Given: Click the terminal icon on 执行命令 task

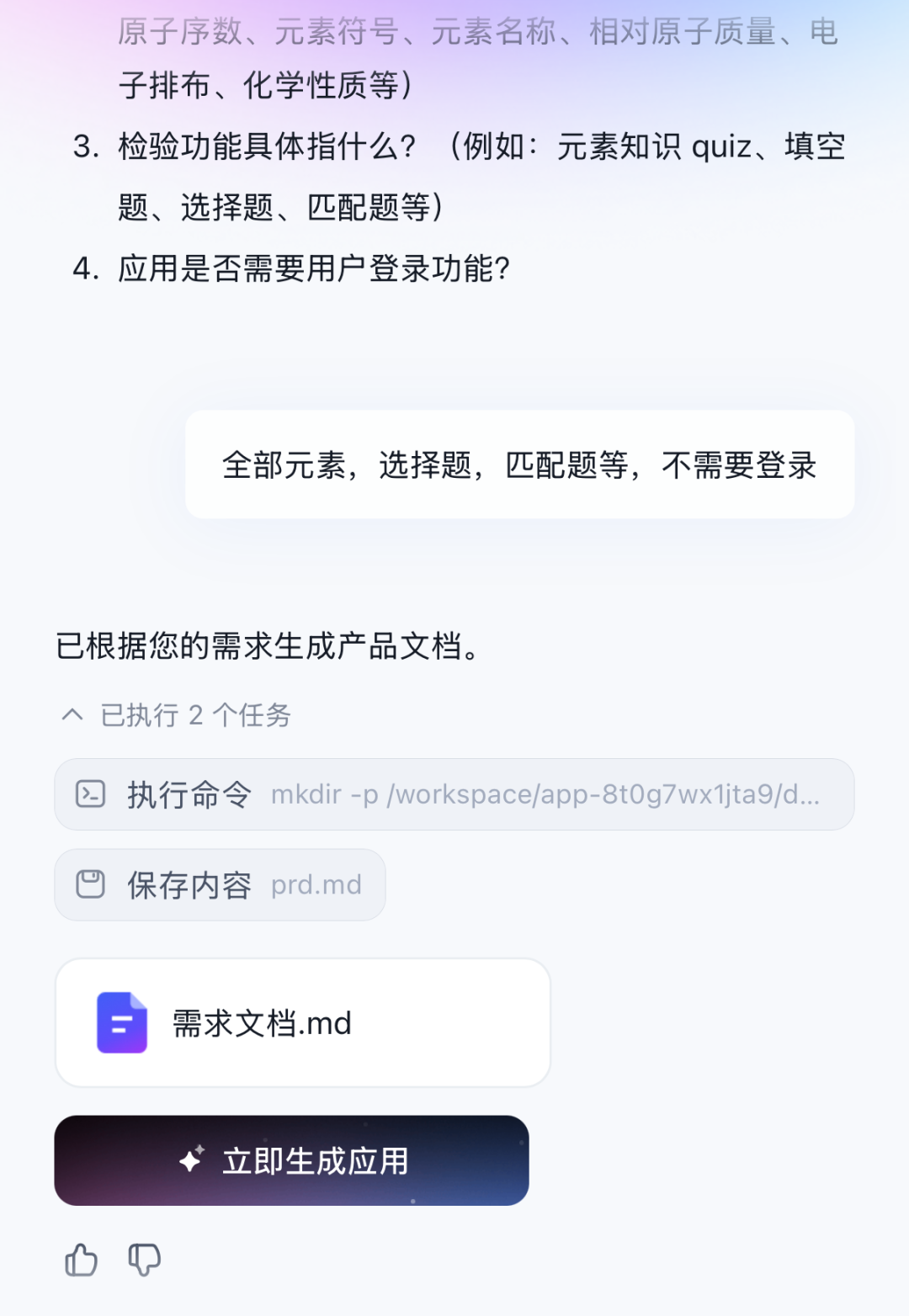Looking at the screenshot, I should tap(88, 794).
